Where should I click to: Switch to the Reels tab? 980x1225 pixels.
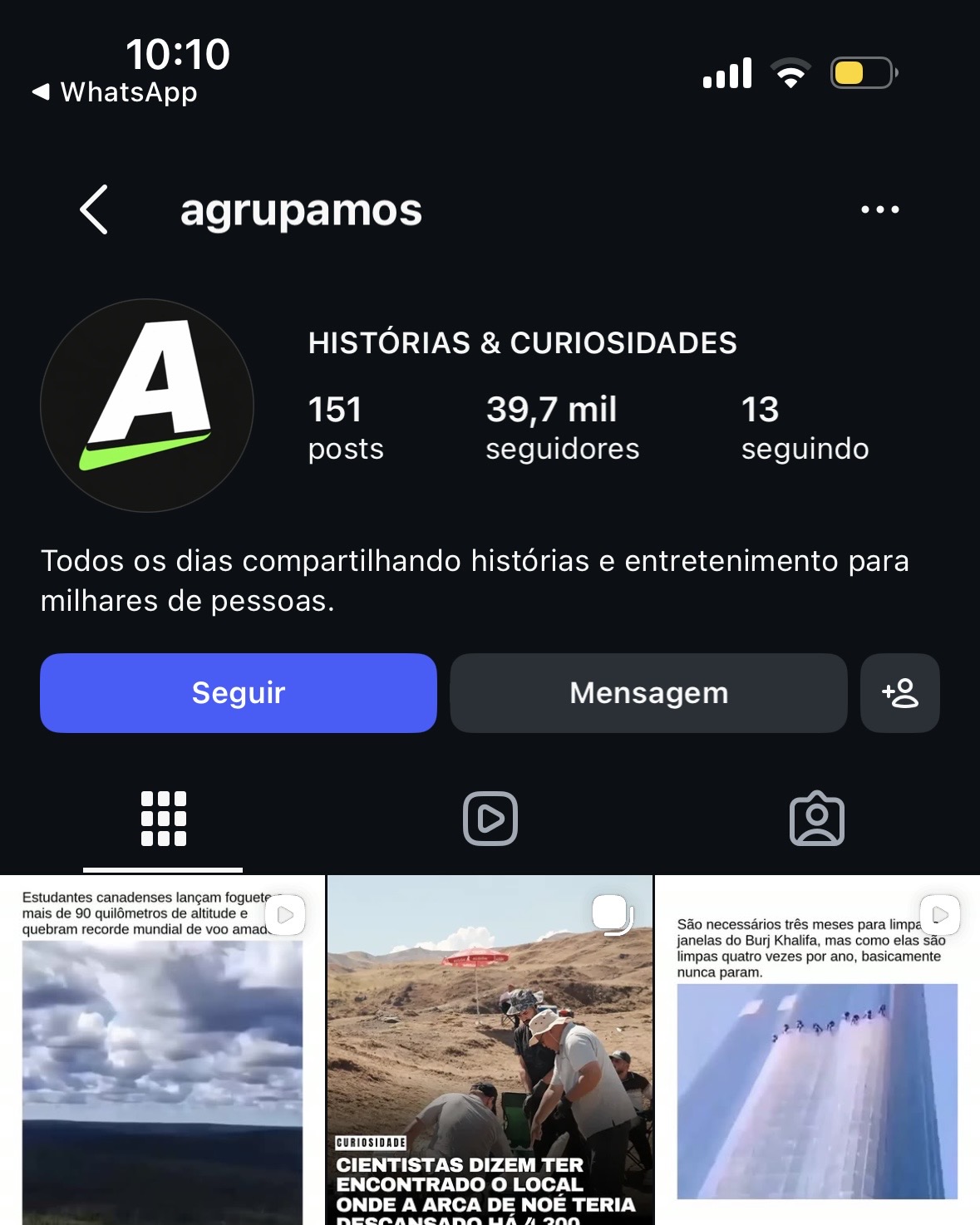pos(490,819)
